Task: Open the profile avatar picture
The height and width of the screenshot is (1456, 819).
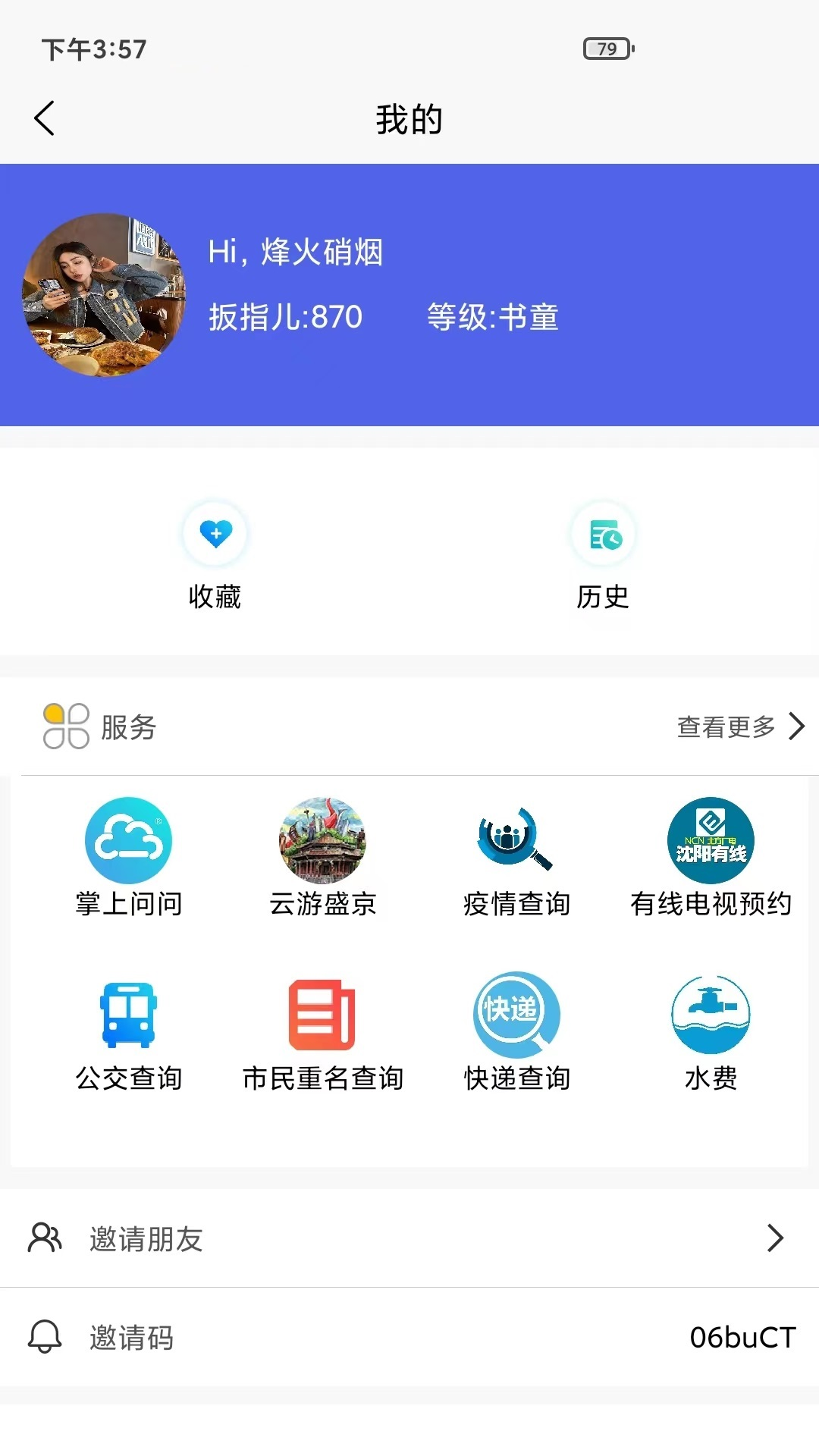Action: click(105, 296)
